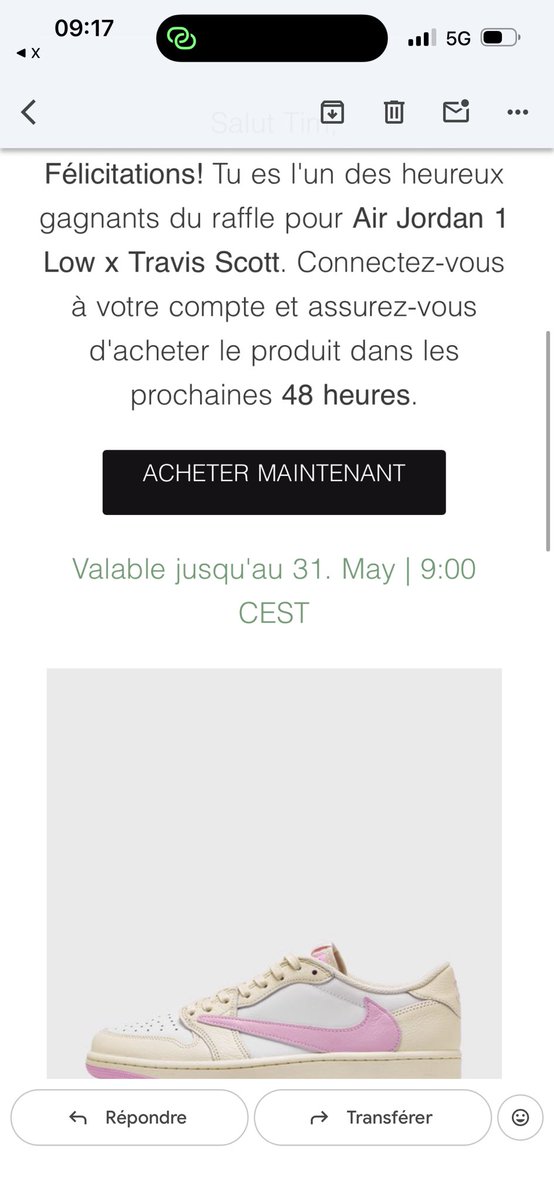Archive this email
554x1200 pixels.
tap(332, 112)
